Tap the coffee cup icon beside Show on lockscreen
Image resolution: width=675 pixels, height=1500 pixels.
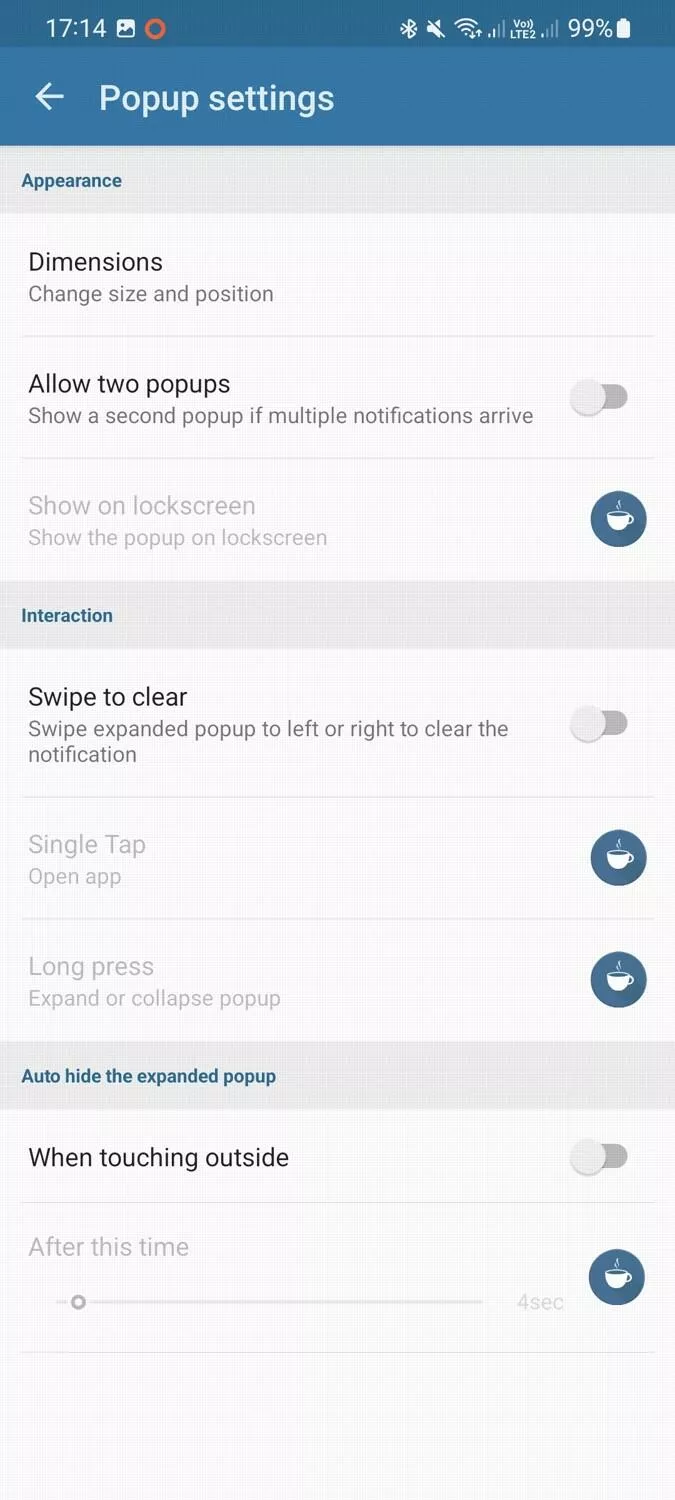(618, 519)
